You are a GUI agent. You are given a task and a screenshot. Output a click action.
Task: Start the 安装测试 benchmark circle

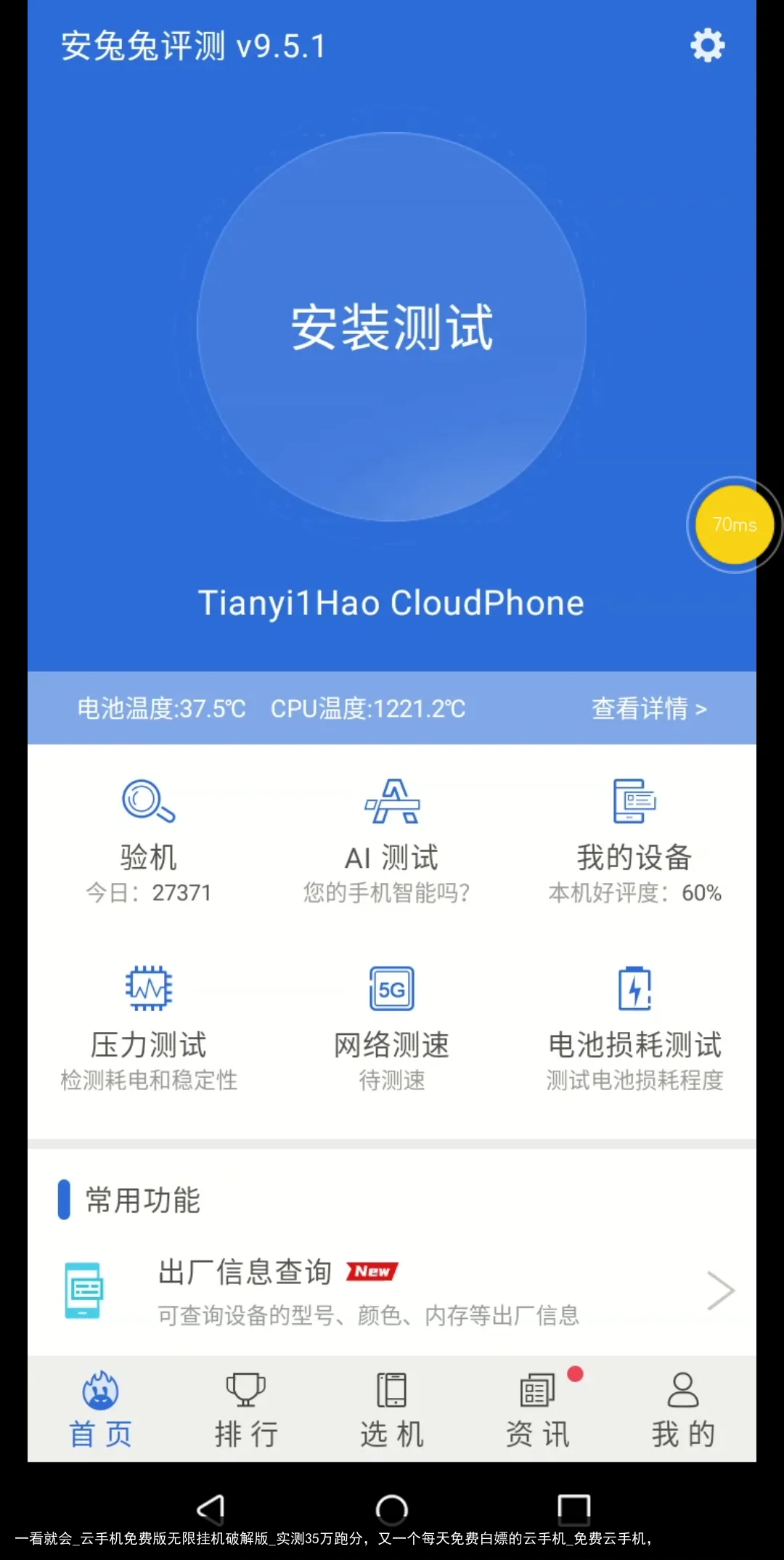(392, 327)
